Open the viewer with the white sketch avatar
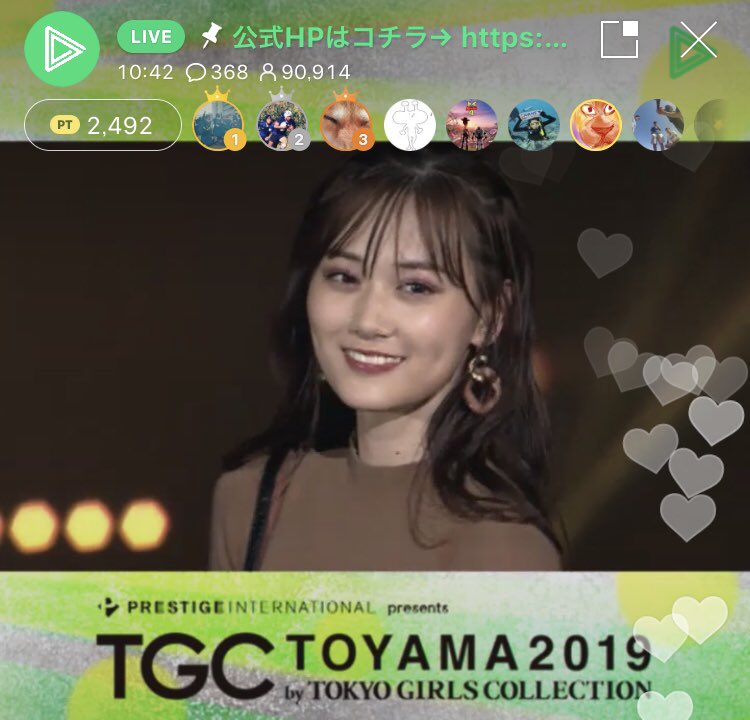 [410, 125]
